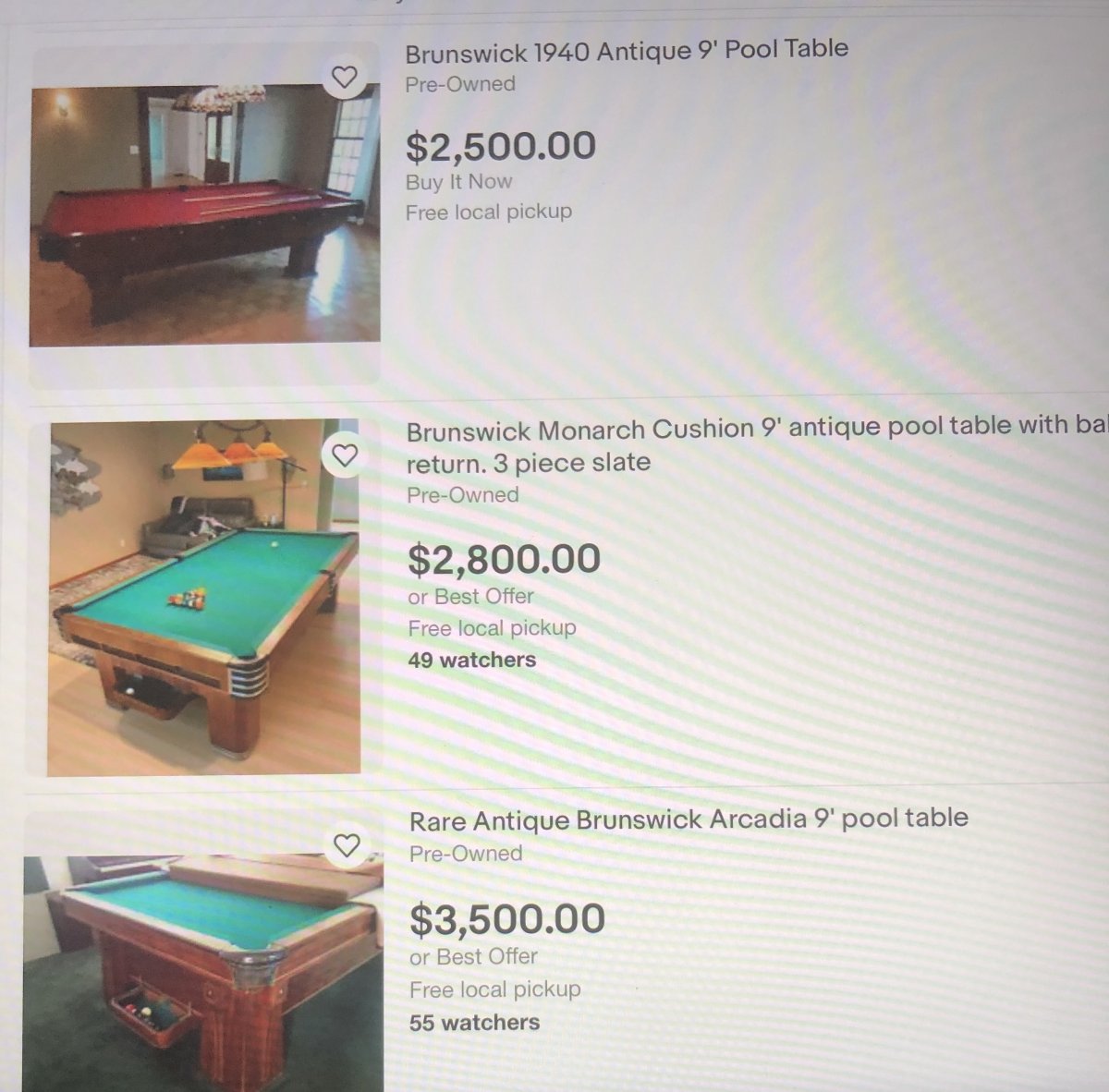This screenshot has height=1092, width=1109.
Task: Heart the Rare Antique Brunswick Arcadia listing
Action: [347, 844]
